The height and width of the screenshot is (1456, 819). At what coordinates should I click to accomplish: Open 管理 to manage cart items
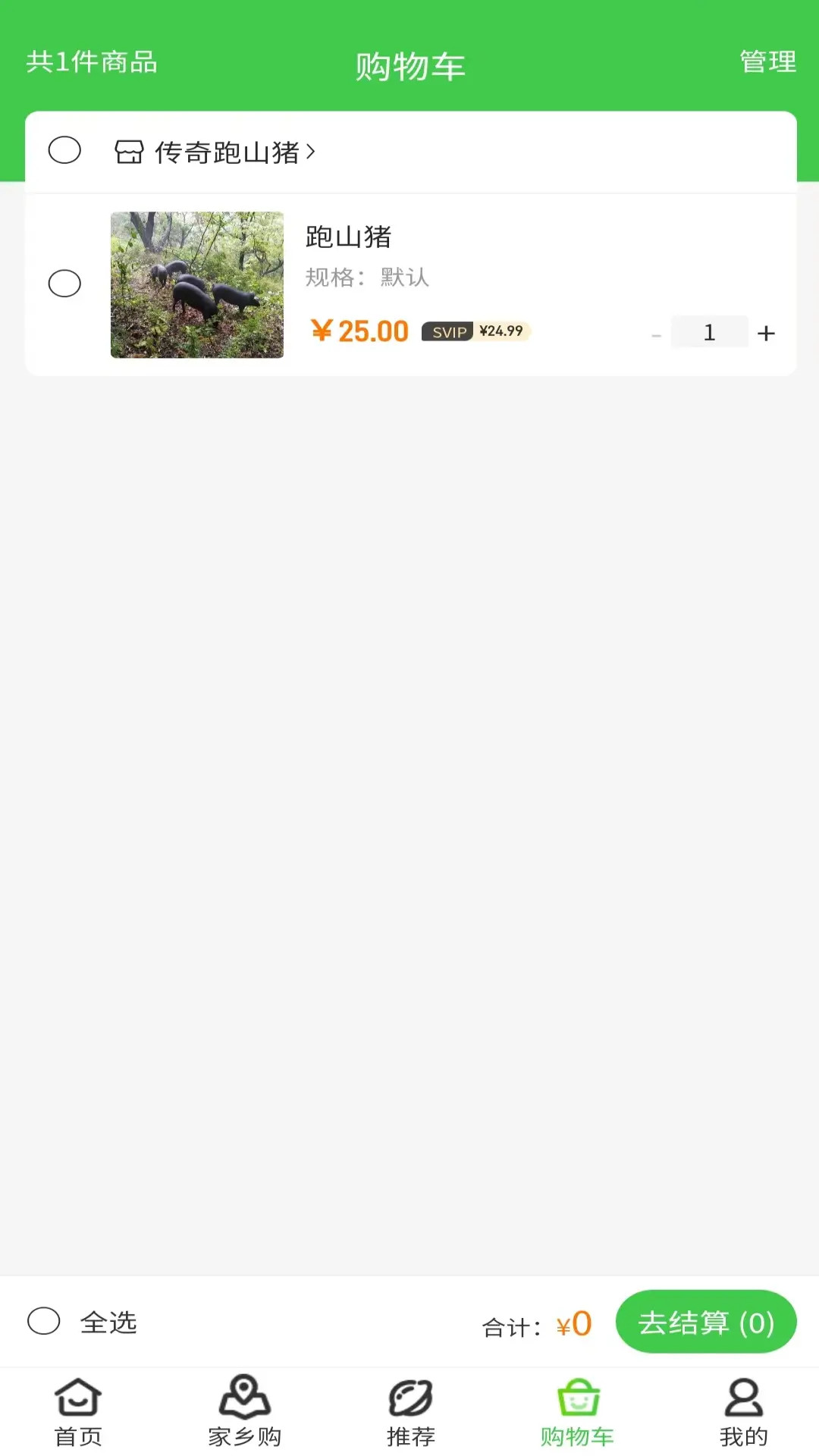(766, 63)
